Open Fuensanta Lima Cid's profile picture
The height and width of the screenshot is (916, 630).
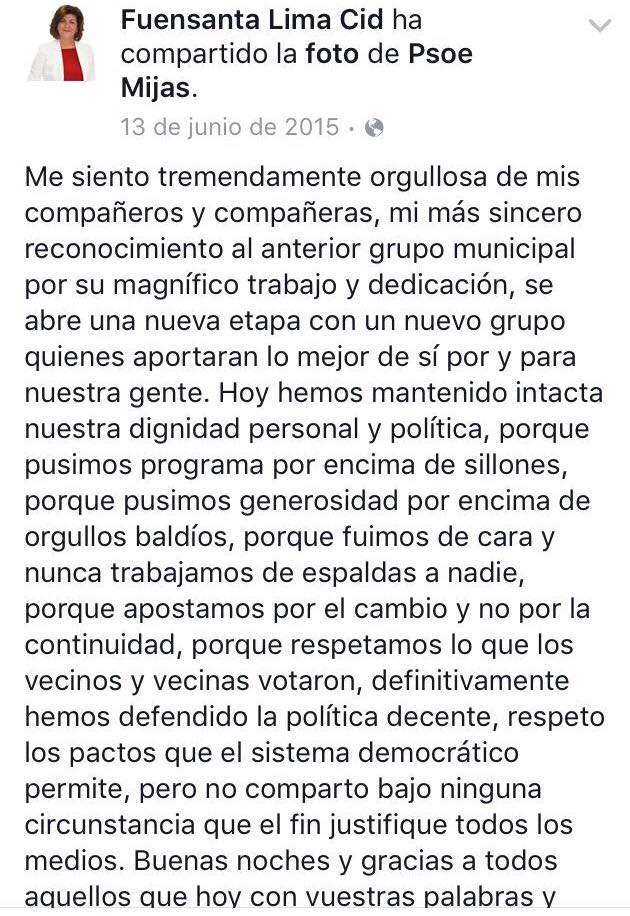point(61,47)
